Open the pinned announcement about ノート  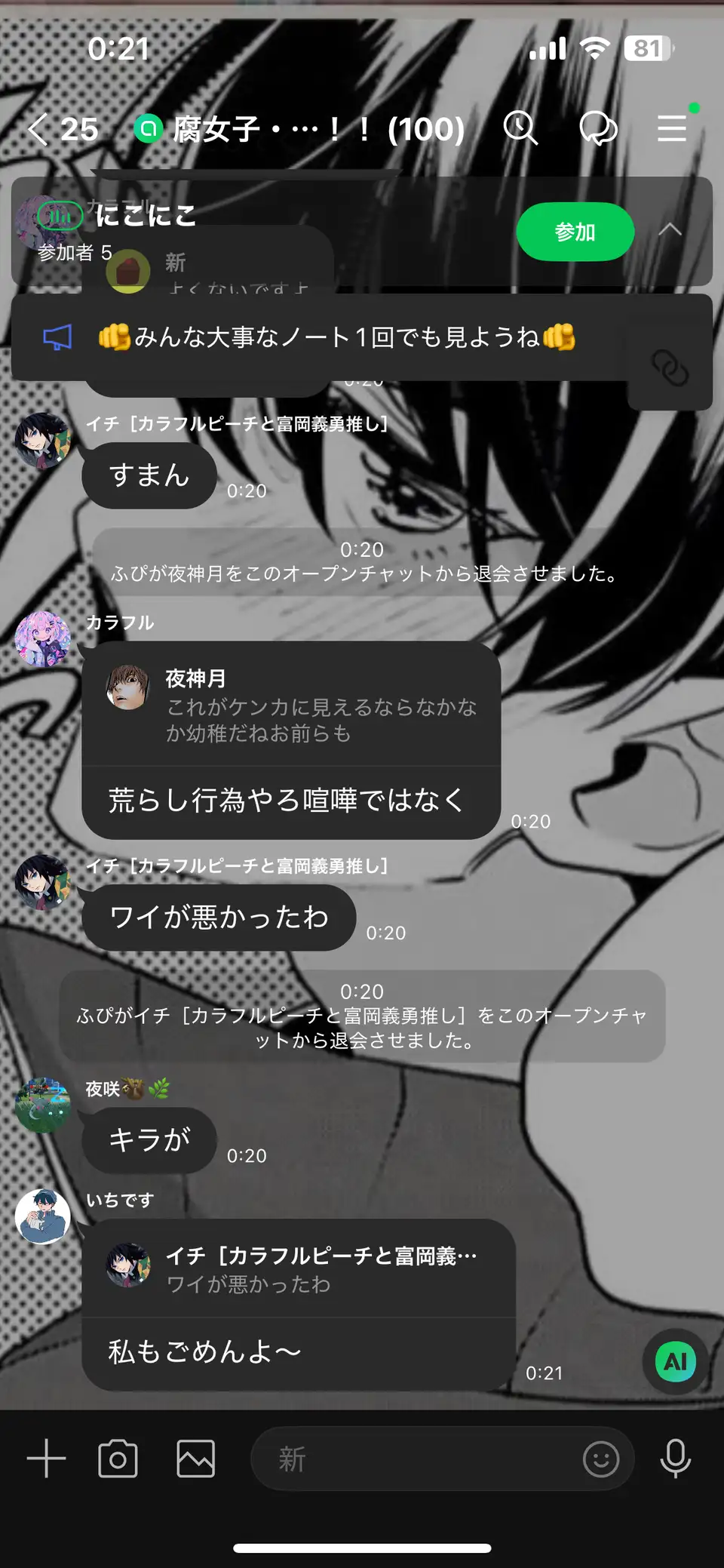coord(336,337)
